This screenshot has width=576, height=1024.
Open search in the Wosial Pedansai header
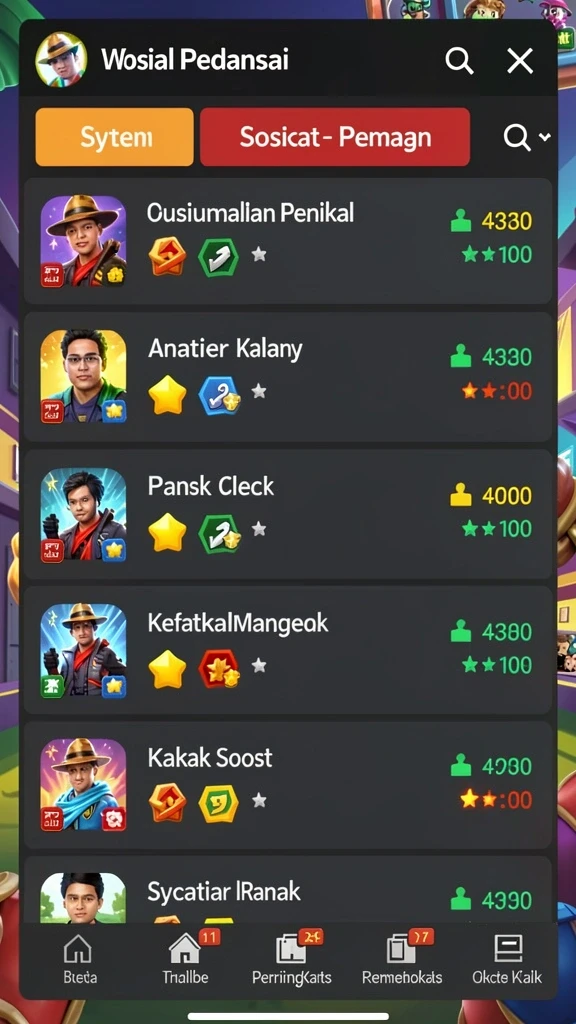[459, 61]
